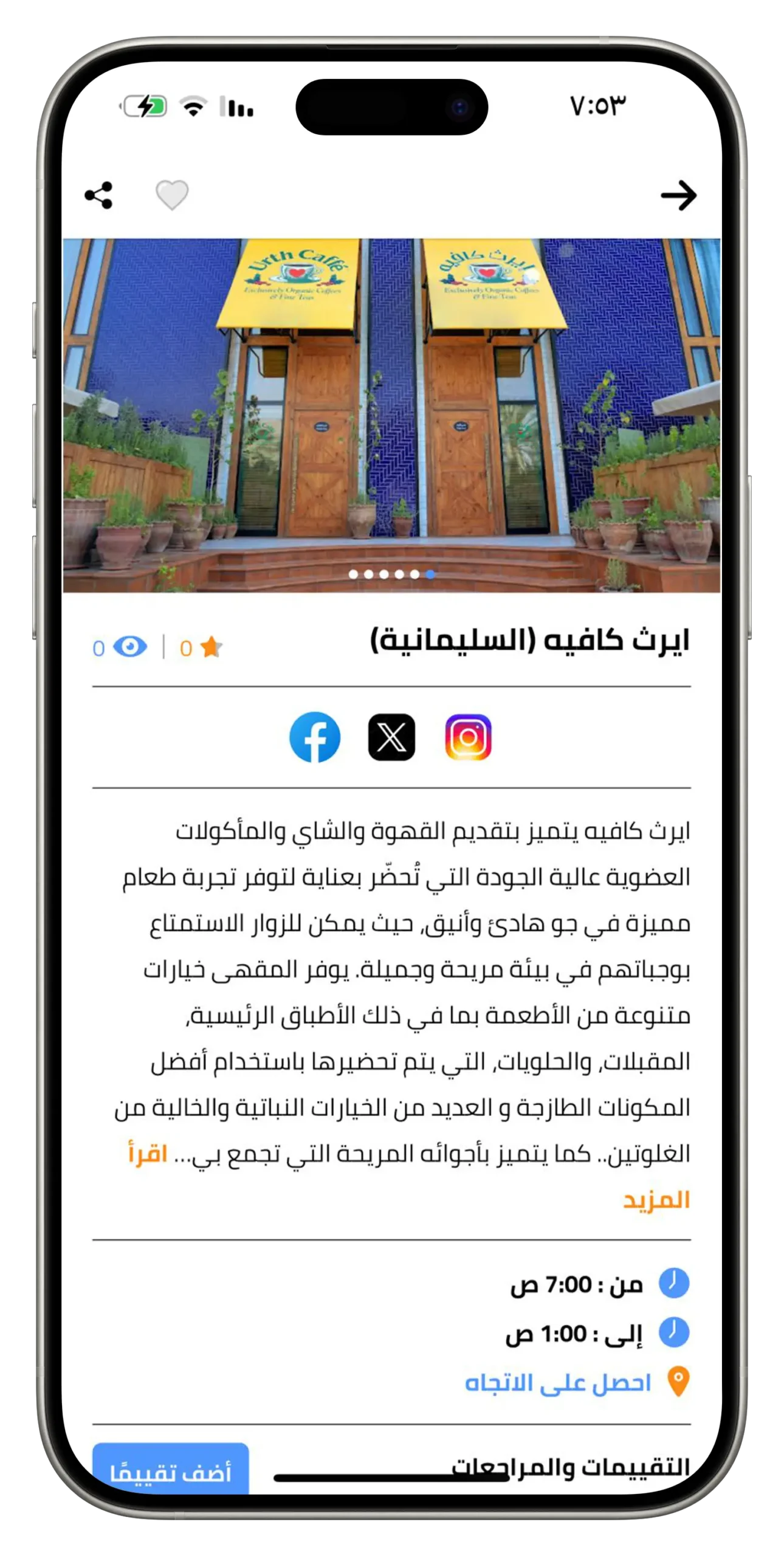This screenshot has width=784, height=1556.
Task: Open the cafe's Instagram profile
Action: [x=468, y=737]
